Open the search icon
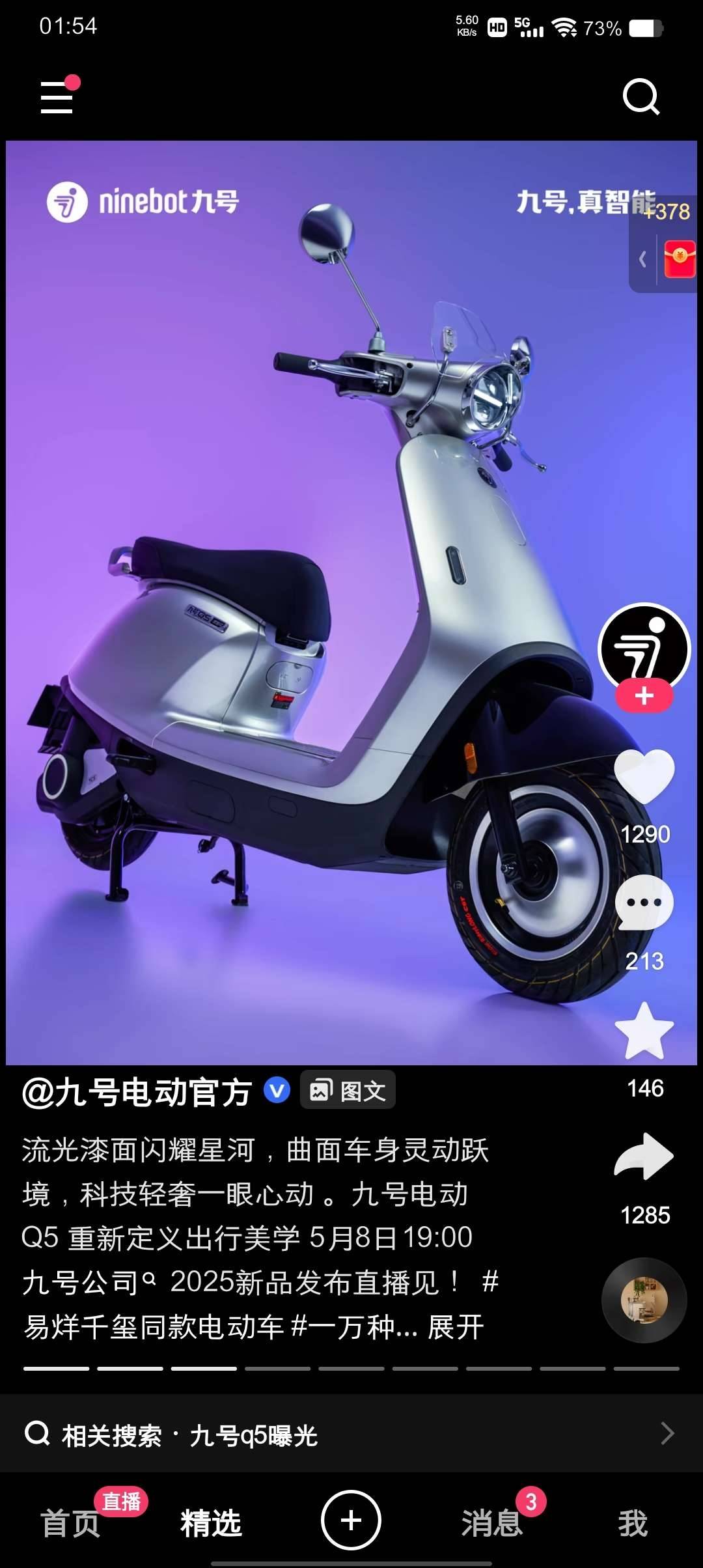The height and width of the screenshot is (1568, 703). click(641, 97)
